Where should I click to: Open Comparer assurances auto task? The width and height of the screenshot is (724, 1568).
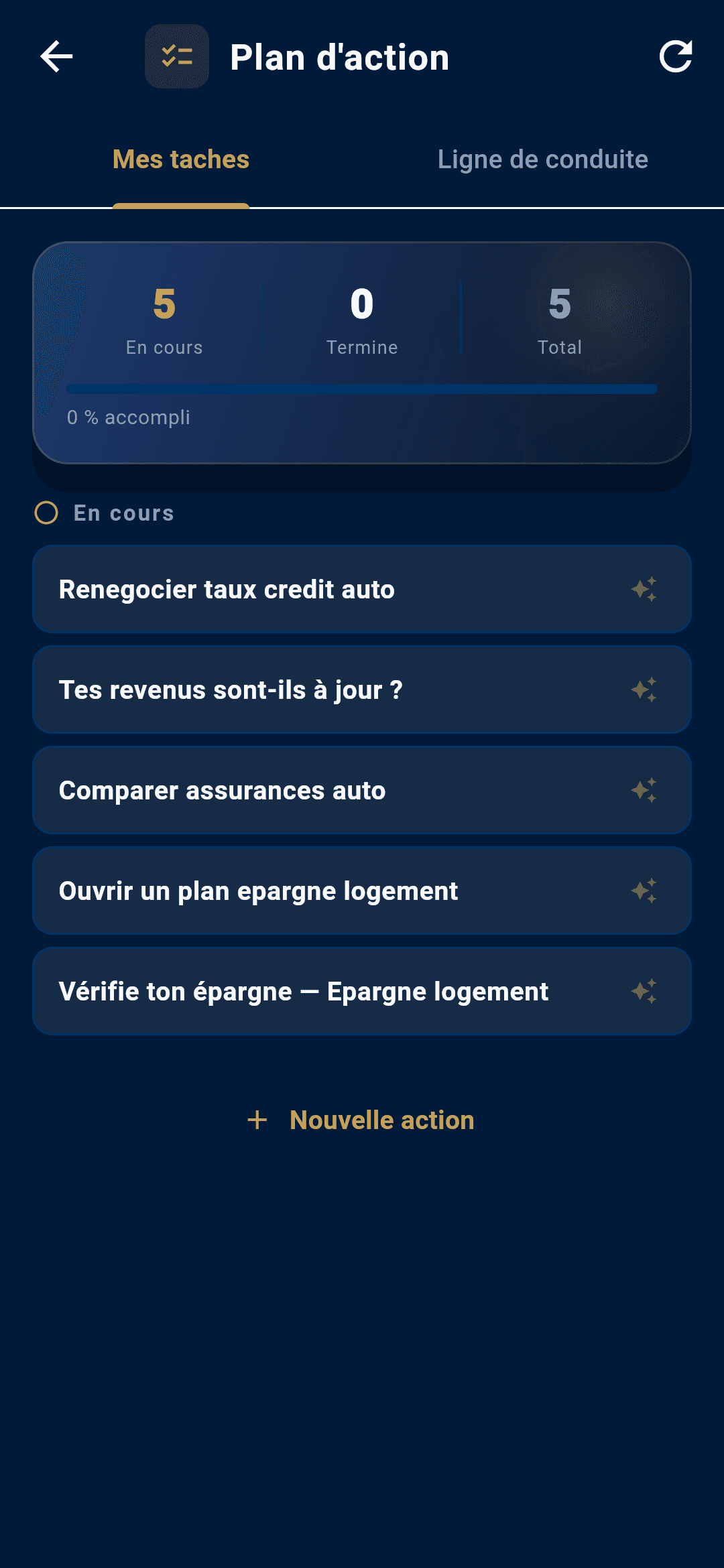(x=362, y=790)
